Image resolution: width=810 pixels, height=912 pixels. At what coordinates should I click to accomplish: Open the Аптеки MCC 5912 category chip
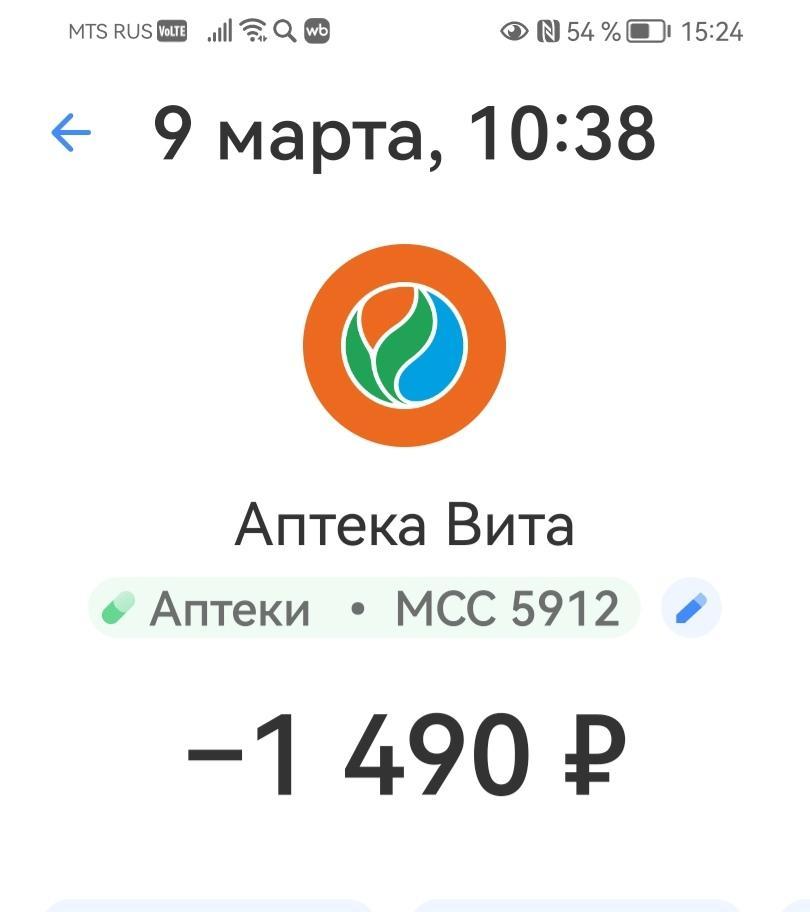pyautogui.click(x=364, y=608)
